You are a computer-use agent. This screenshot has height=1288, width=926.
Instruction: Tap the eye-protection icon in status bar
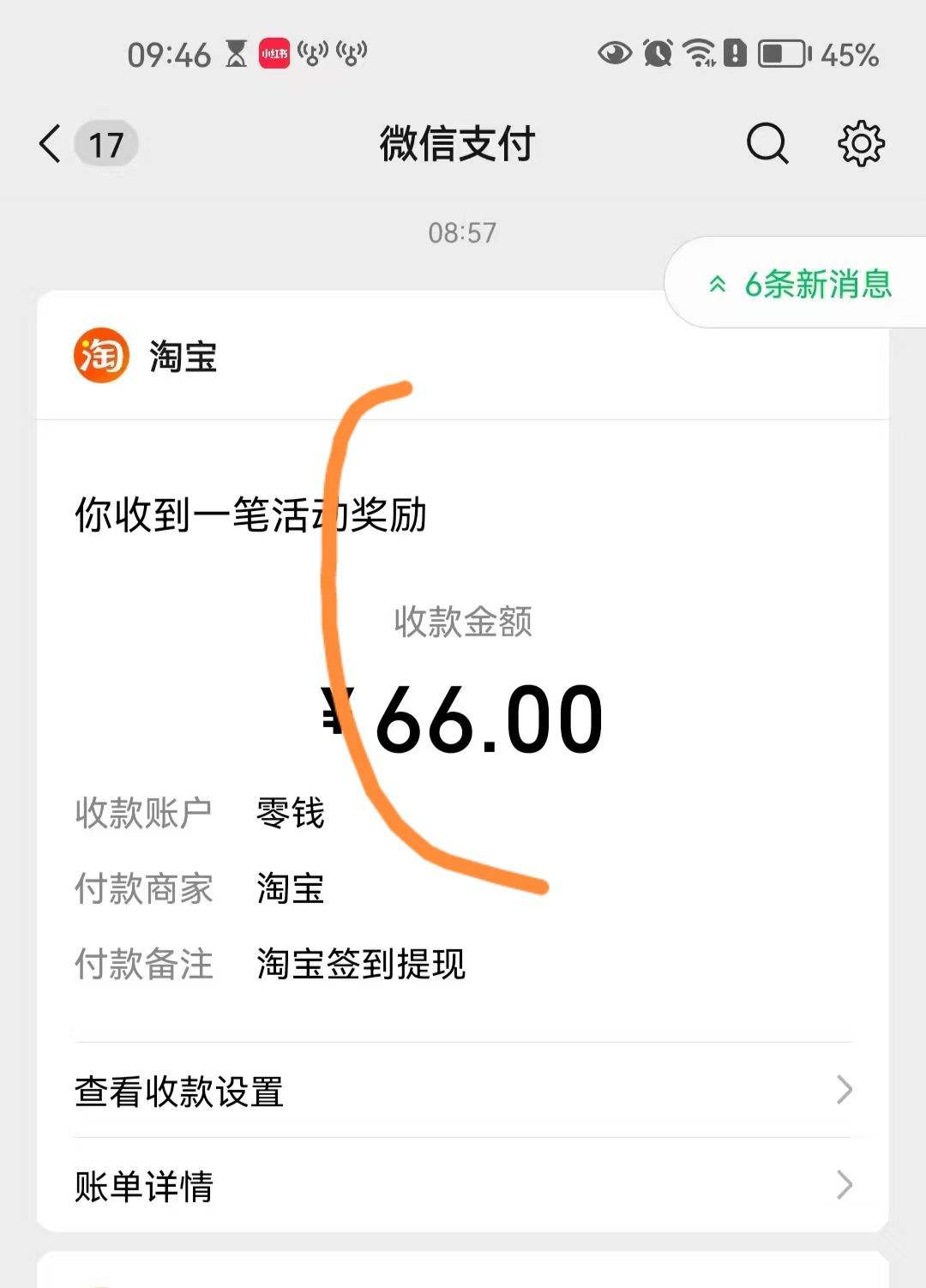(615, 53)
